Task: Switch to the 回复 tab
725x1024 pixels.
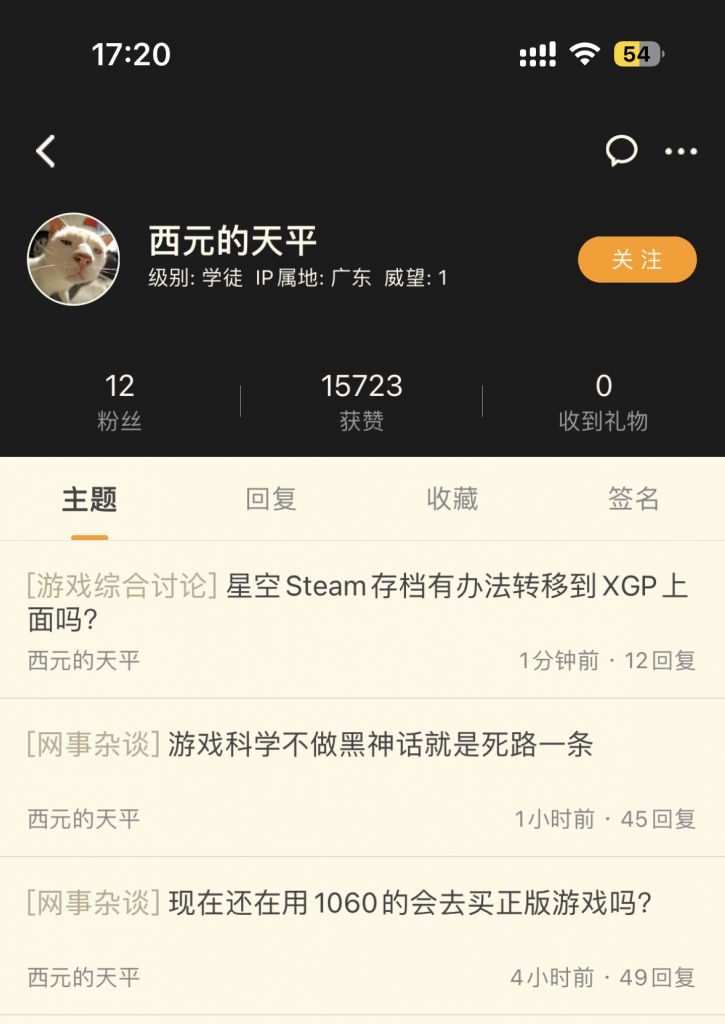Action: coord(271,497)
